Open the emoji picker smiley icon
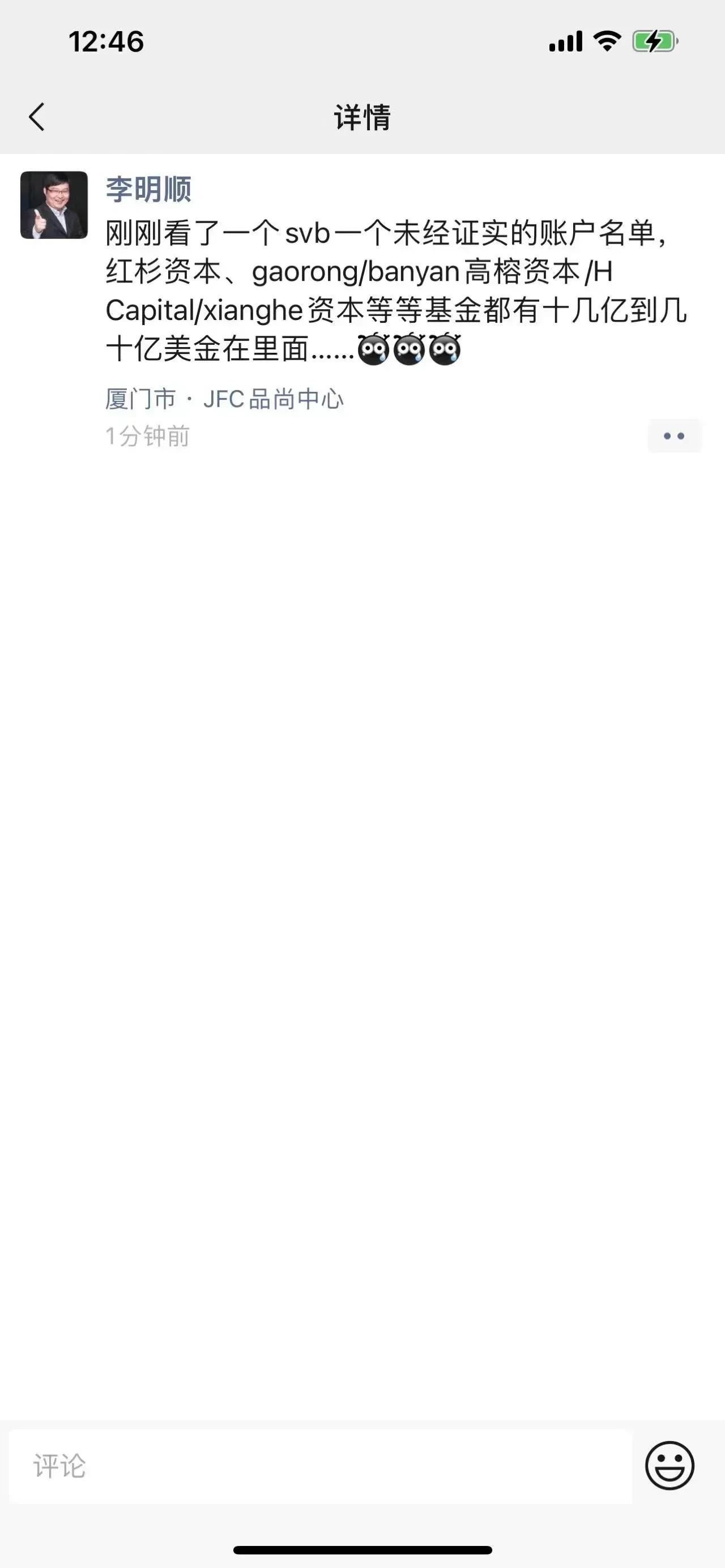 coord(669,1466)
